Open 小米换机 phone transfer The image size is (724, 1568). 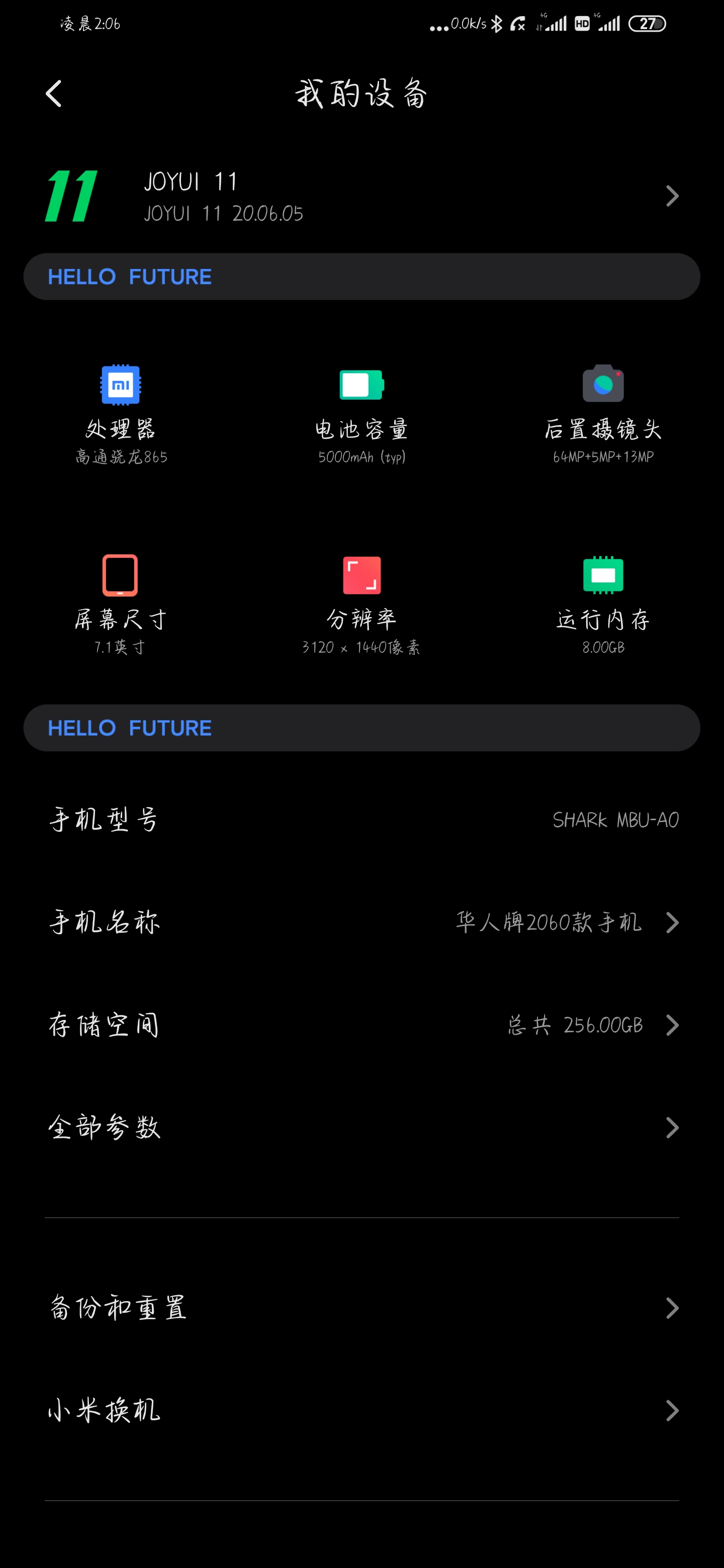coord(361,1410)
